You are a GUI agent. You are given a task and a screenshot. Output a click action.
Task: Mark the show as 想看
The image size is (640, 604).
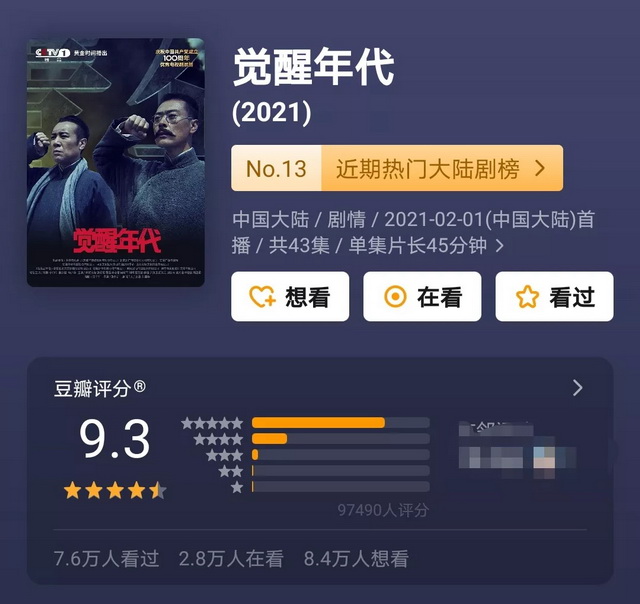tap(290, 297)
